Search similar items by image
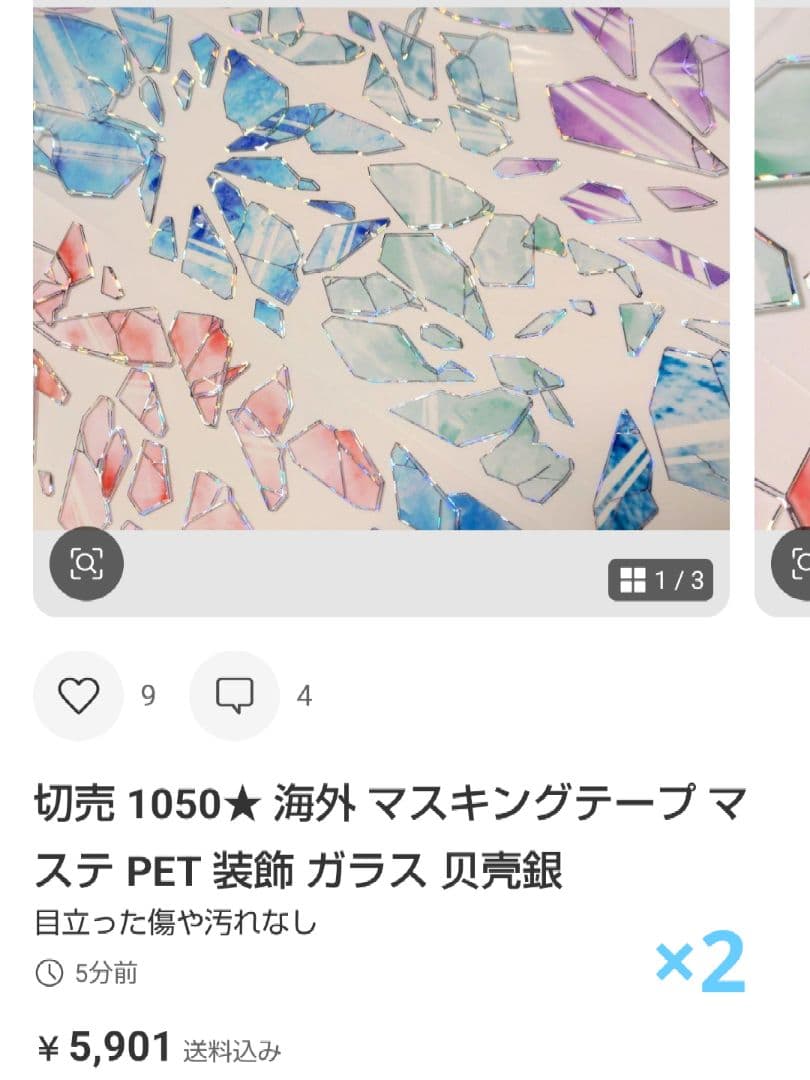 (x=86, y=565)
